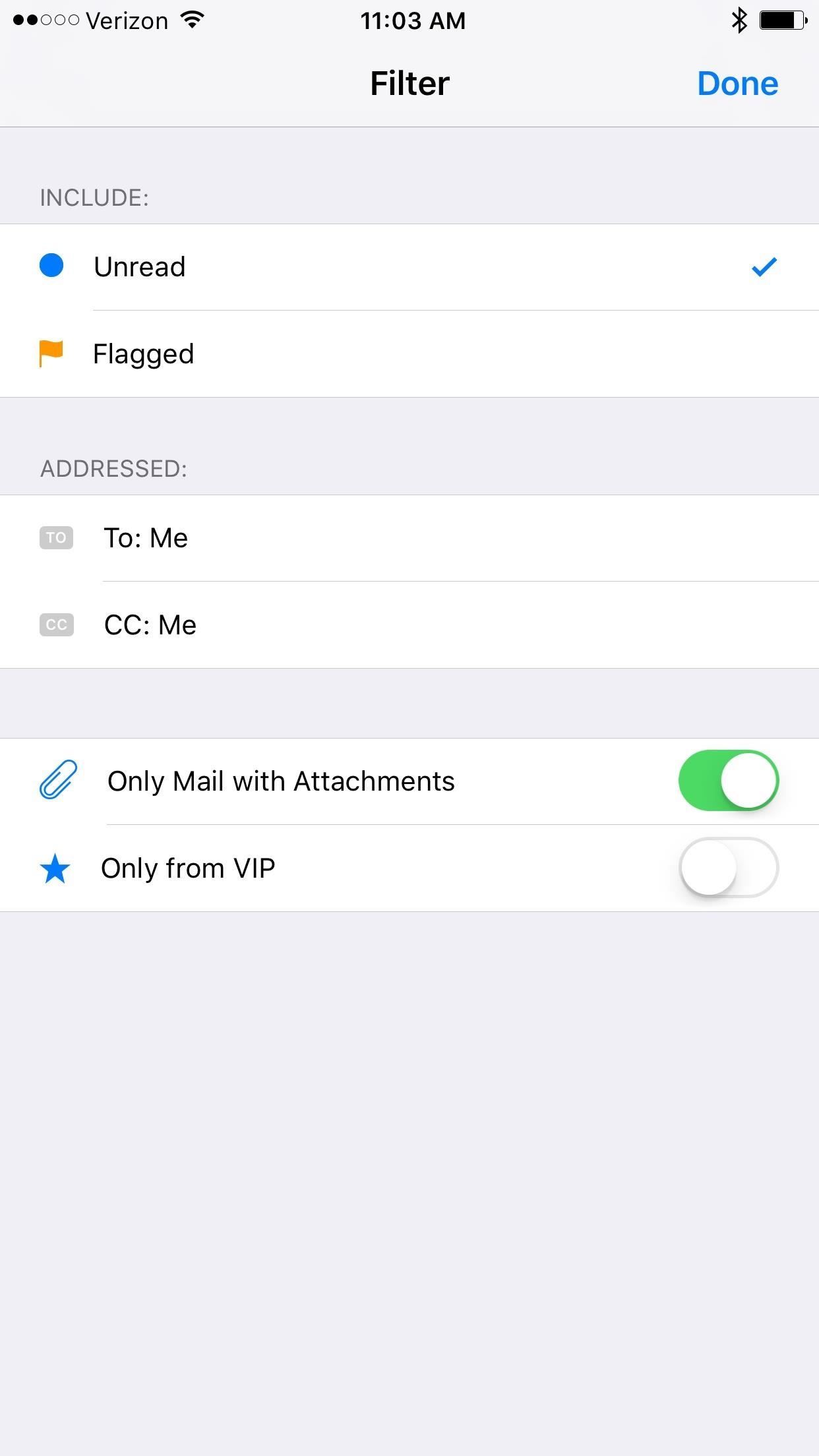
Task: Turn off Only Mail with Attachments
Action: (728, 781)
